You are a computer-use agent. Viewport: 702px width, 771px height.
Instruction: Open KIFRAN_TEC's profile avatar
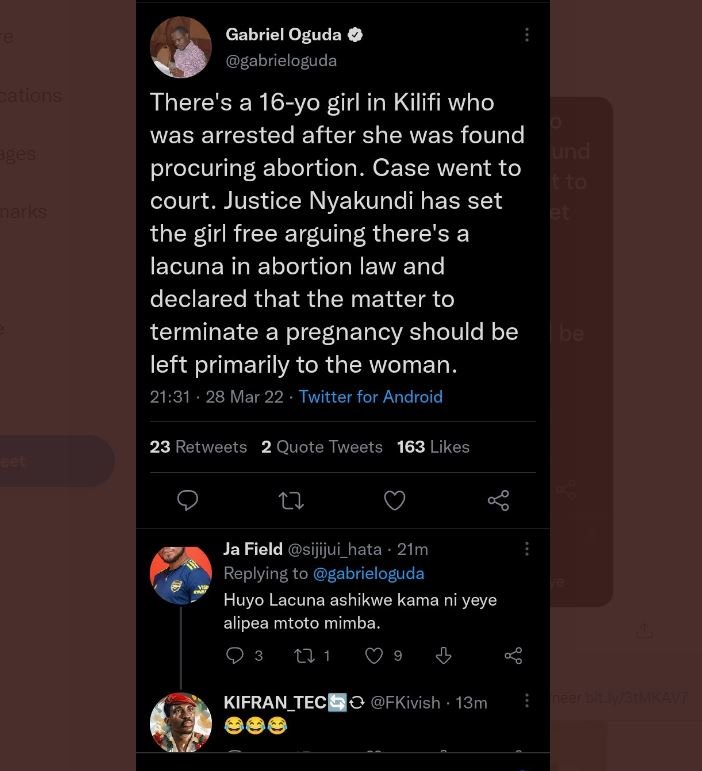pos(181,722)
